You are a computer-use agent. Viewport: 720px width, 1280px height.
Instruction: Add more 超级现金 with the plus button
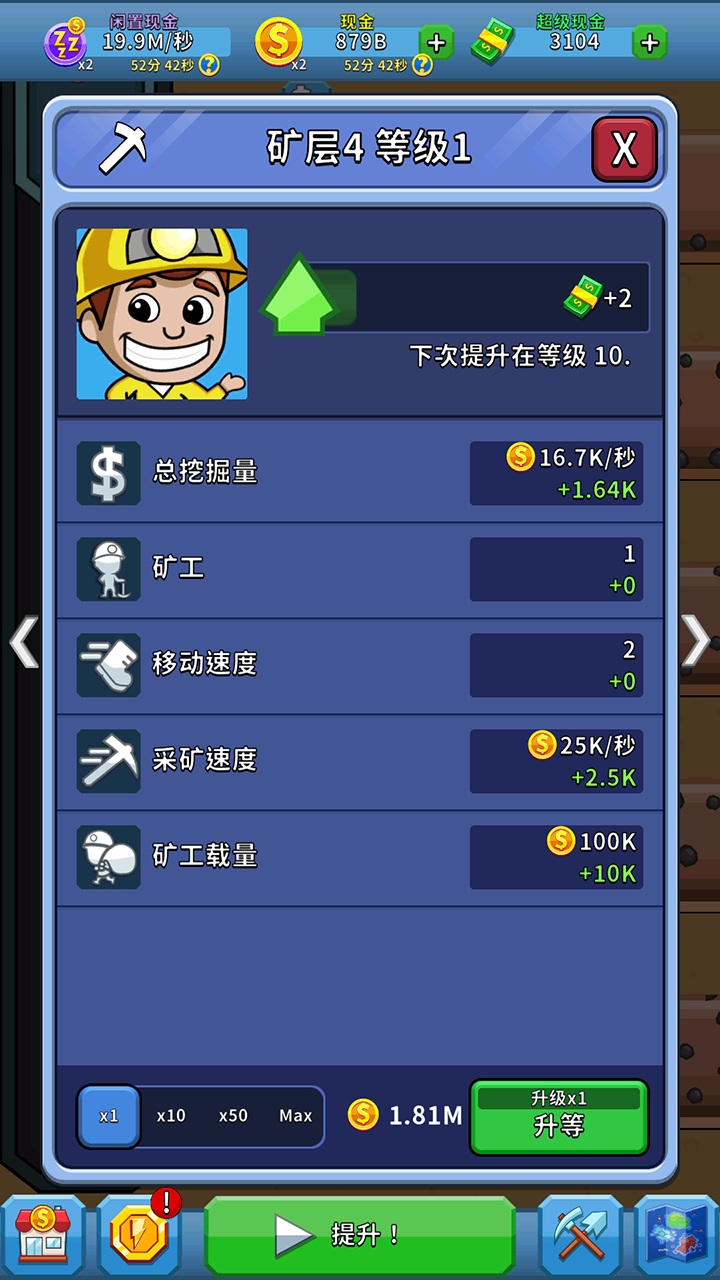click(649, 42)
